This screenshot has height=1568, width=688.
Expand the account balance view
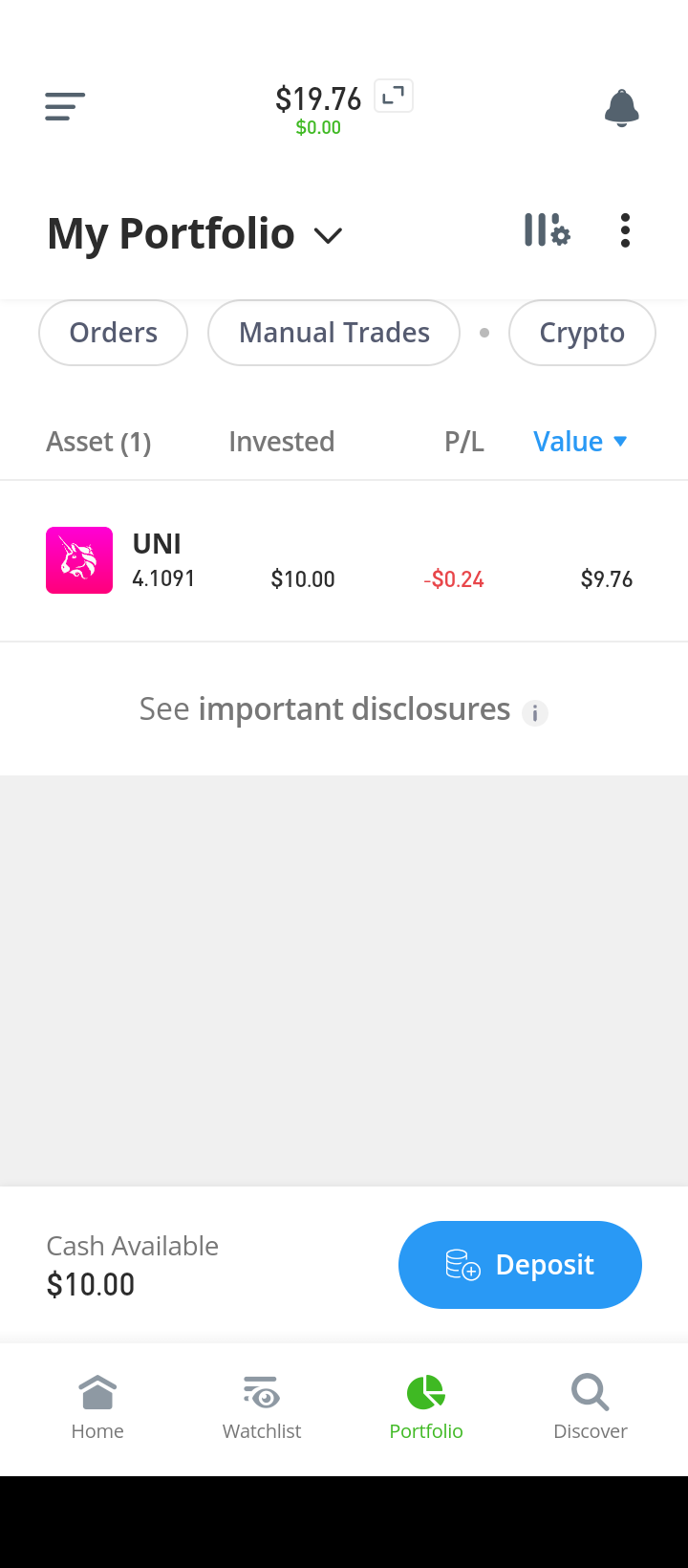(x=393, y=97)
